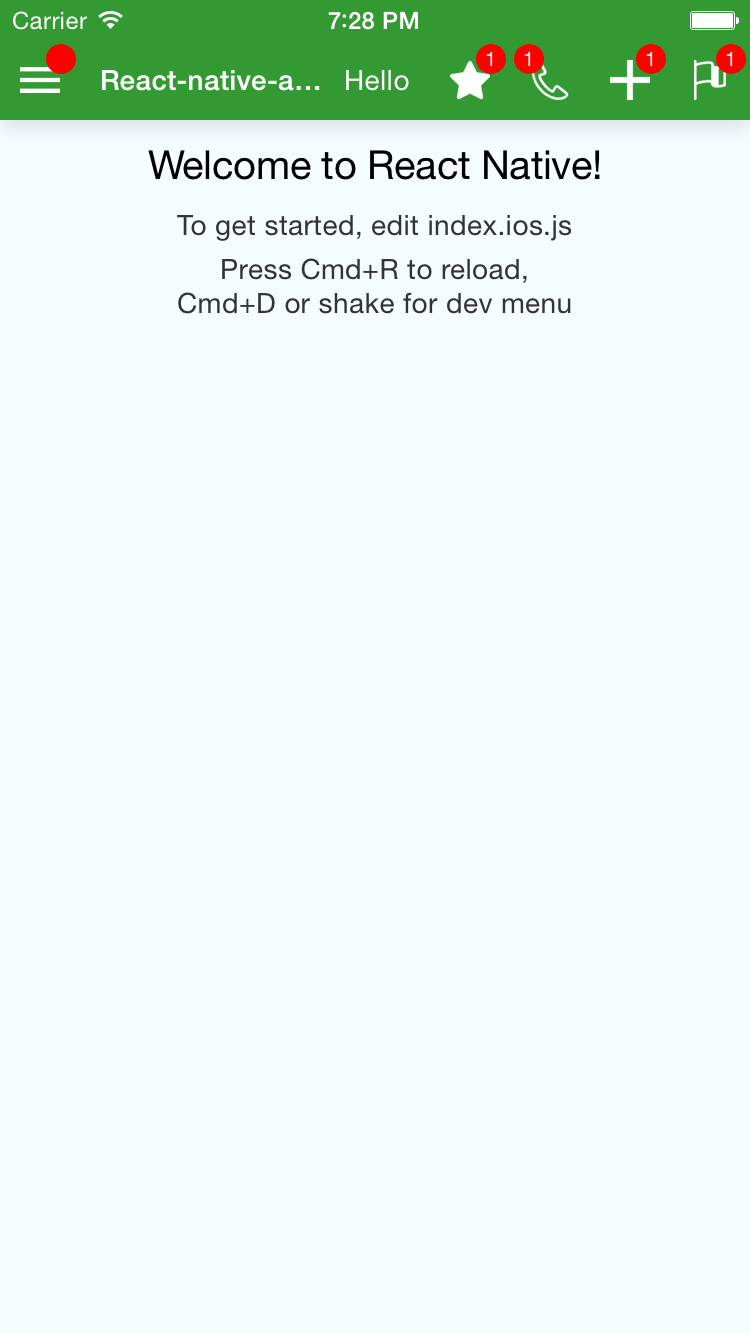Tap the phone call icon
750x1334 pixels.
(549, 82)
